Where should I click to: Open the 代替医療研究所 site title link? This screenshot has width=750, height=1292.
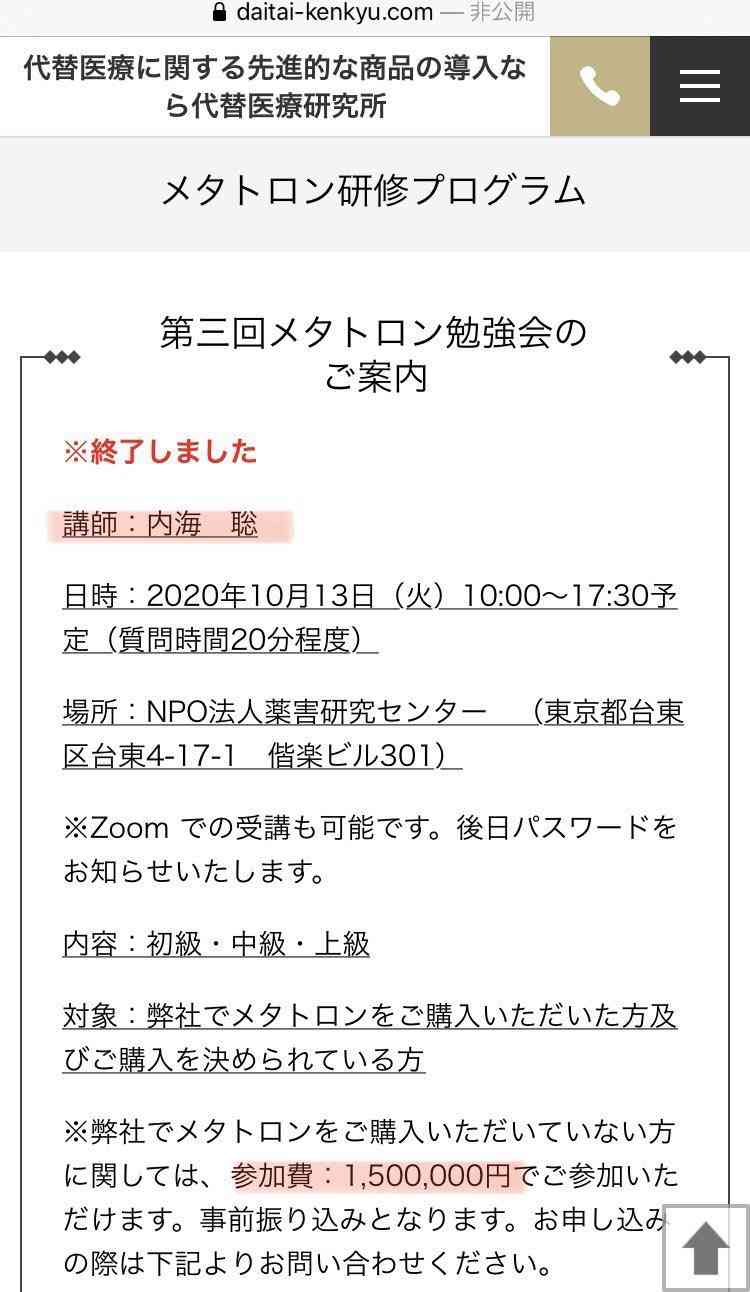[x=275, y=87]
